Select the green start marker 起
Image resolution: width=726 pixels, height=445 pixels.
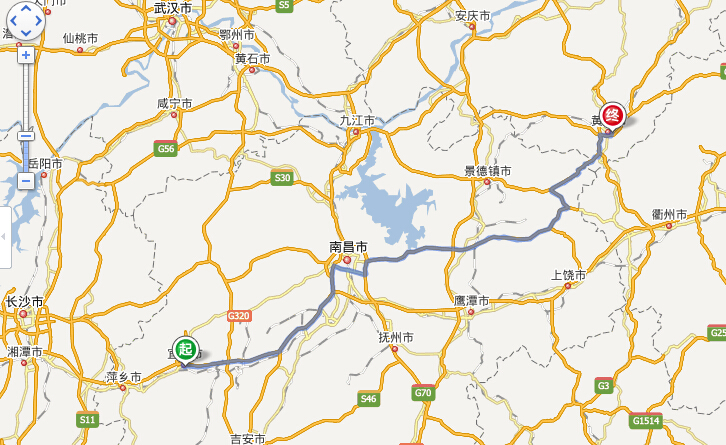[x=185, y=349]
